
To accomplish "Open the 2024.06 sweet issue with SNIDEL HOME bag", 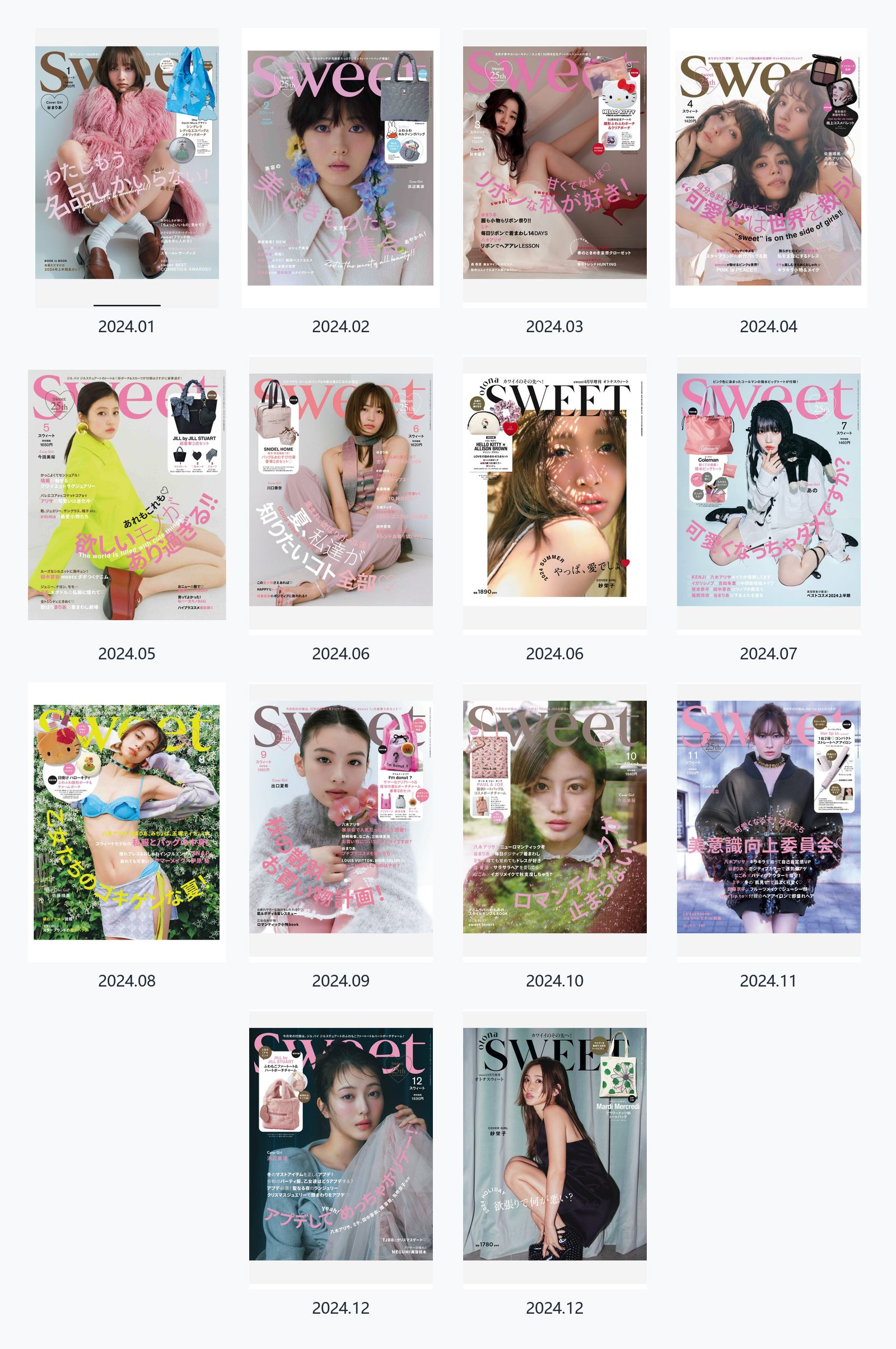I will [x=340, y=490].
